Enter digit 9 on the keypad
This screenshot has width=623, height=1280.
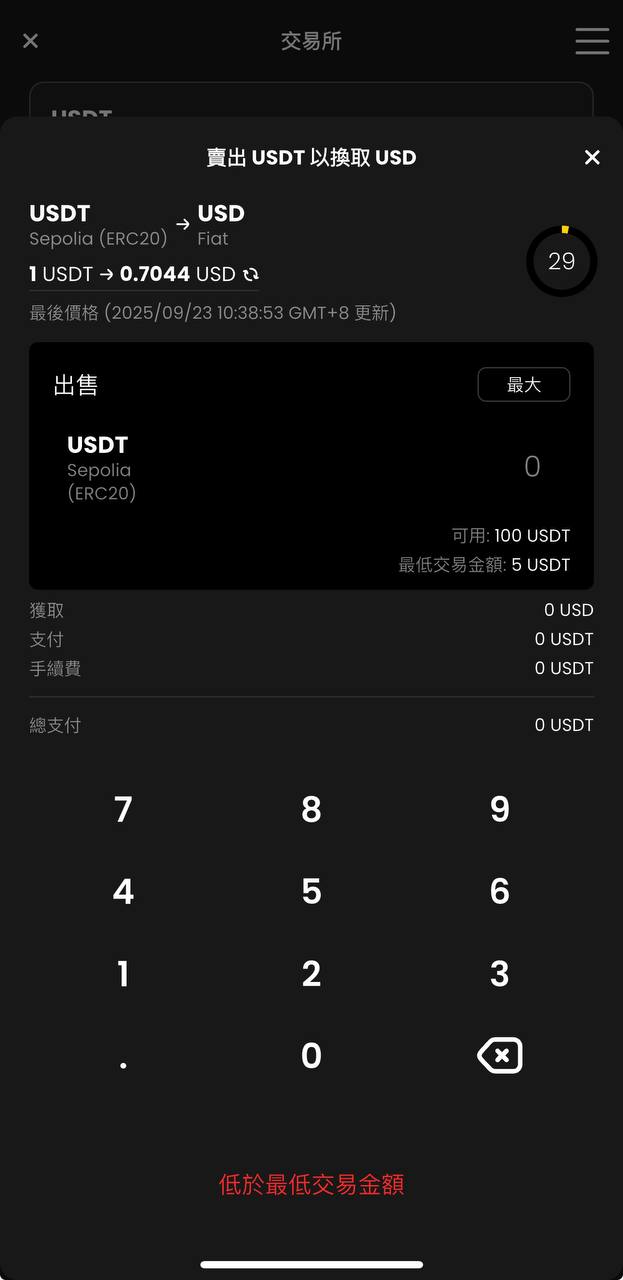click(x=499, y=809)
